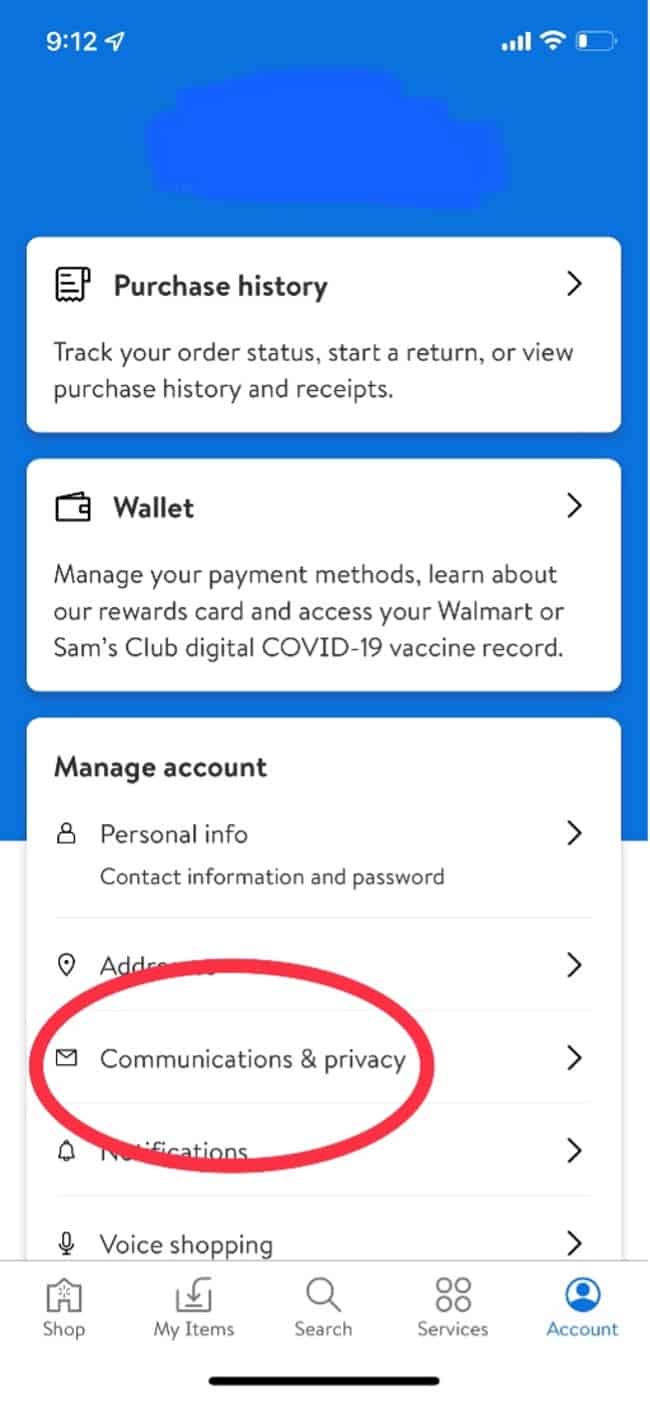The image size is (650, 1402).
Task: Open Voice shopping settings
Action: click(x=323, y=1243)
